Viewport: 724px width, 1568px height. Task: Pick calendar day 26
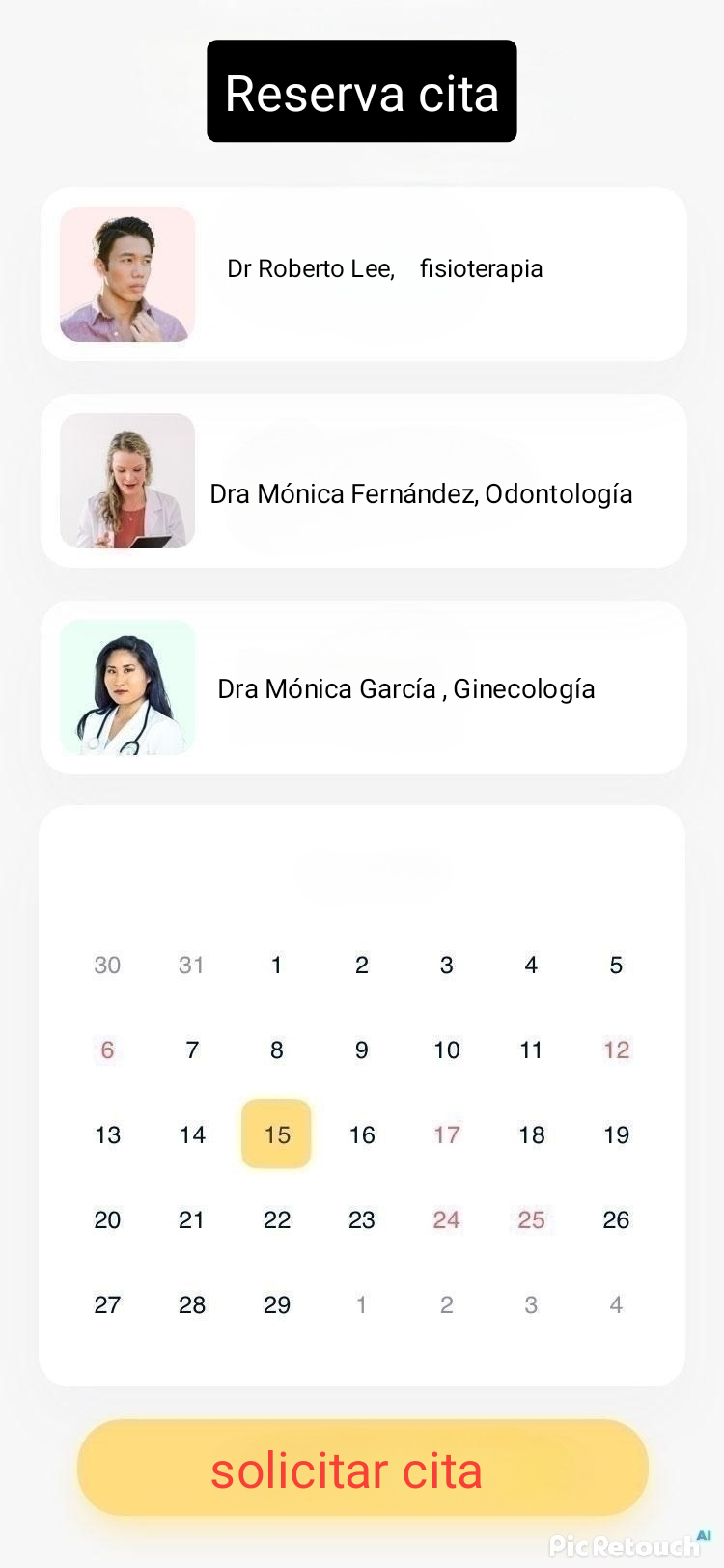616,1219
